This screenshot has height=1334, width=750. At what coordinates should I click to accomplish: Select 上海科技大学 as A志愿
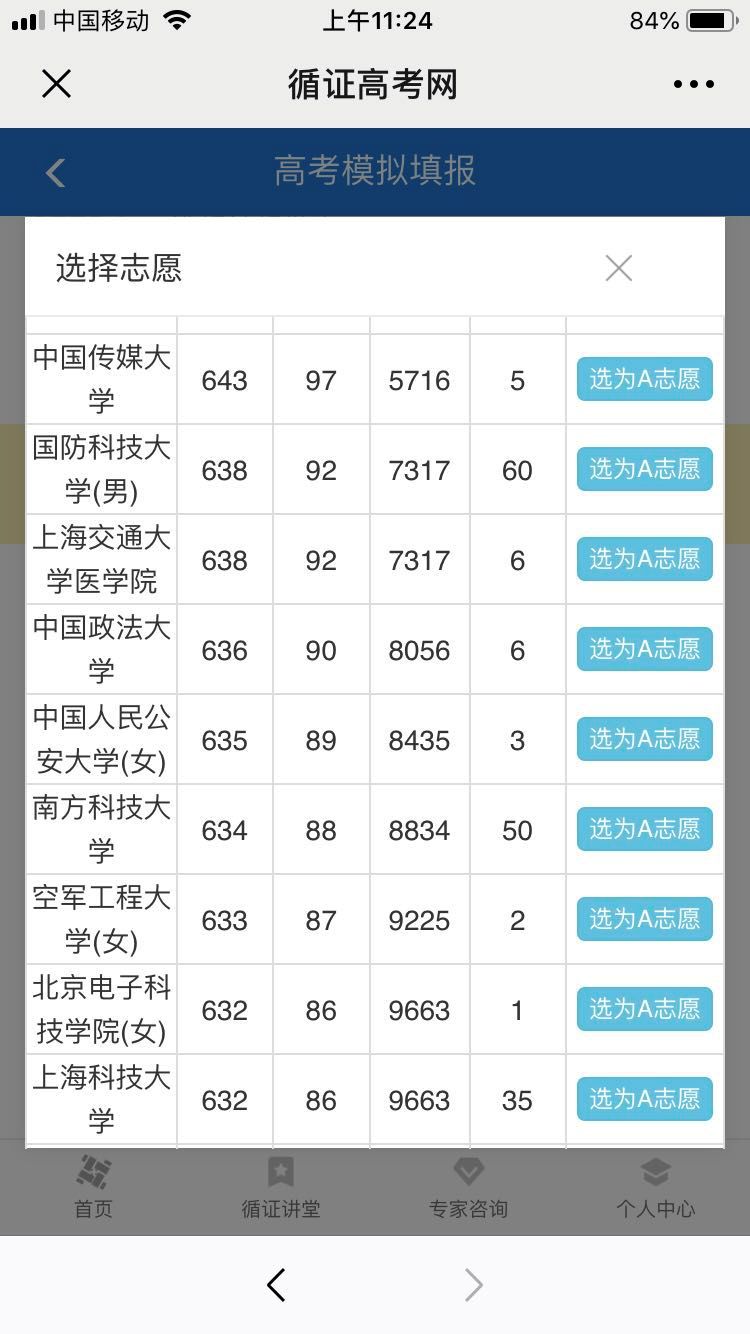[645, 1099]
